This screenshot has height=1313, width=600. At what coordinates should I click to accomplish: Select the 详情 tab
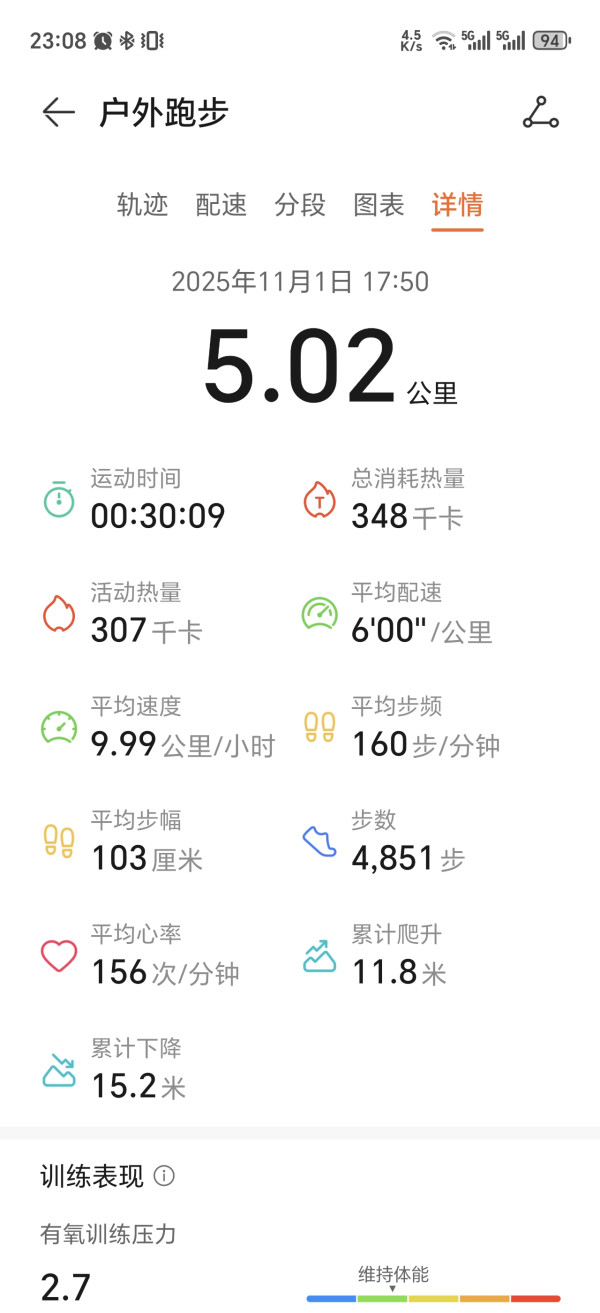pyautogui.click(x=457, y=205)
